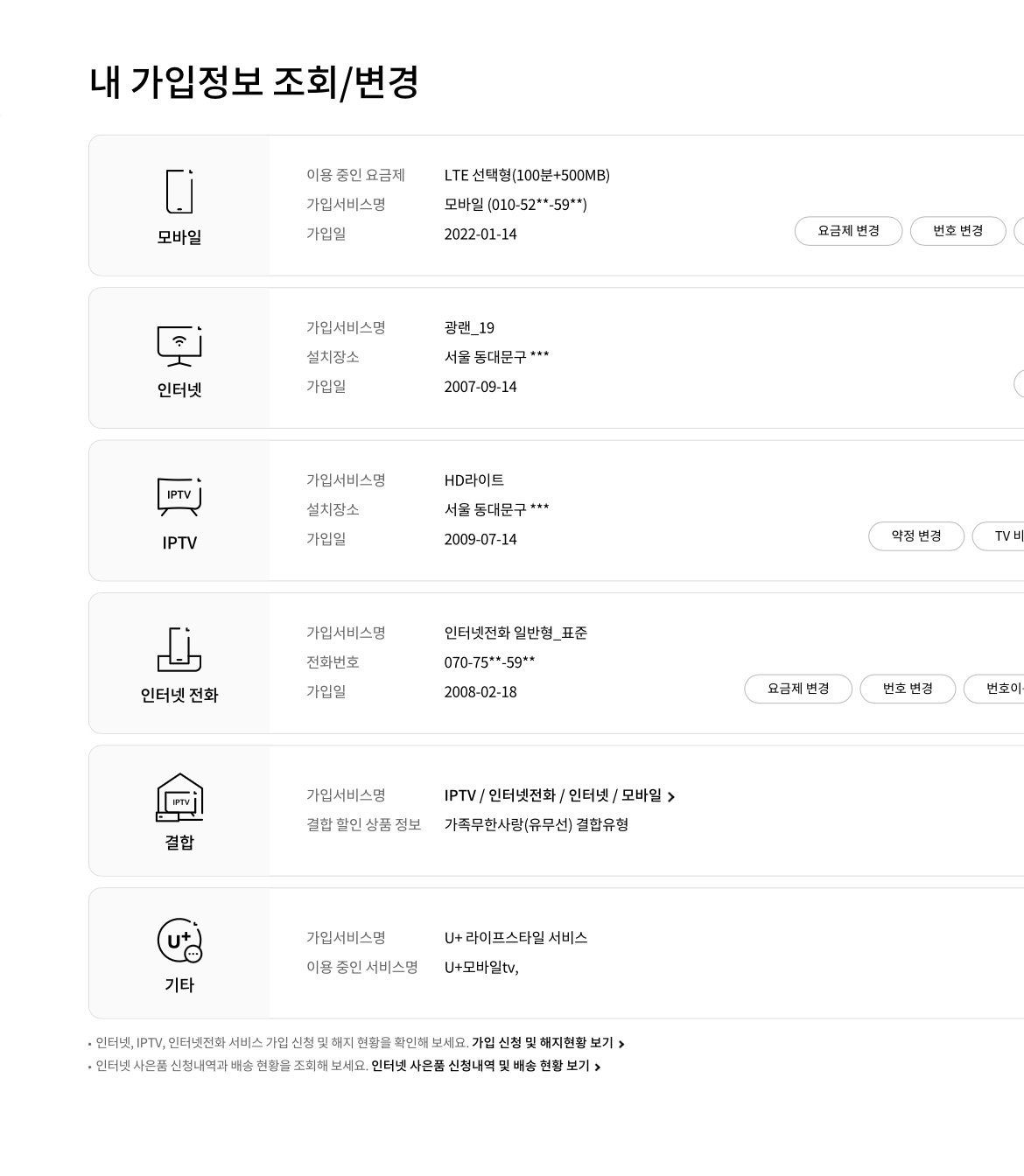Tap 약정 변경 in the IPTV section
Image resolution: width=1024 pixels, height=1176 pixels.
(x=915, y=536)
